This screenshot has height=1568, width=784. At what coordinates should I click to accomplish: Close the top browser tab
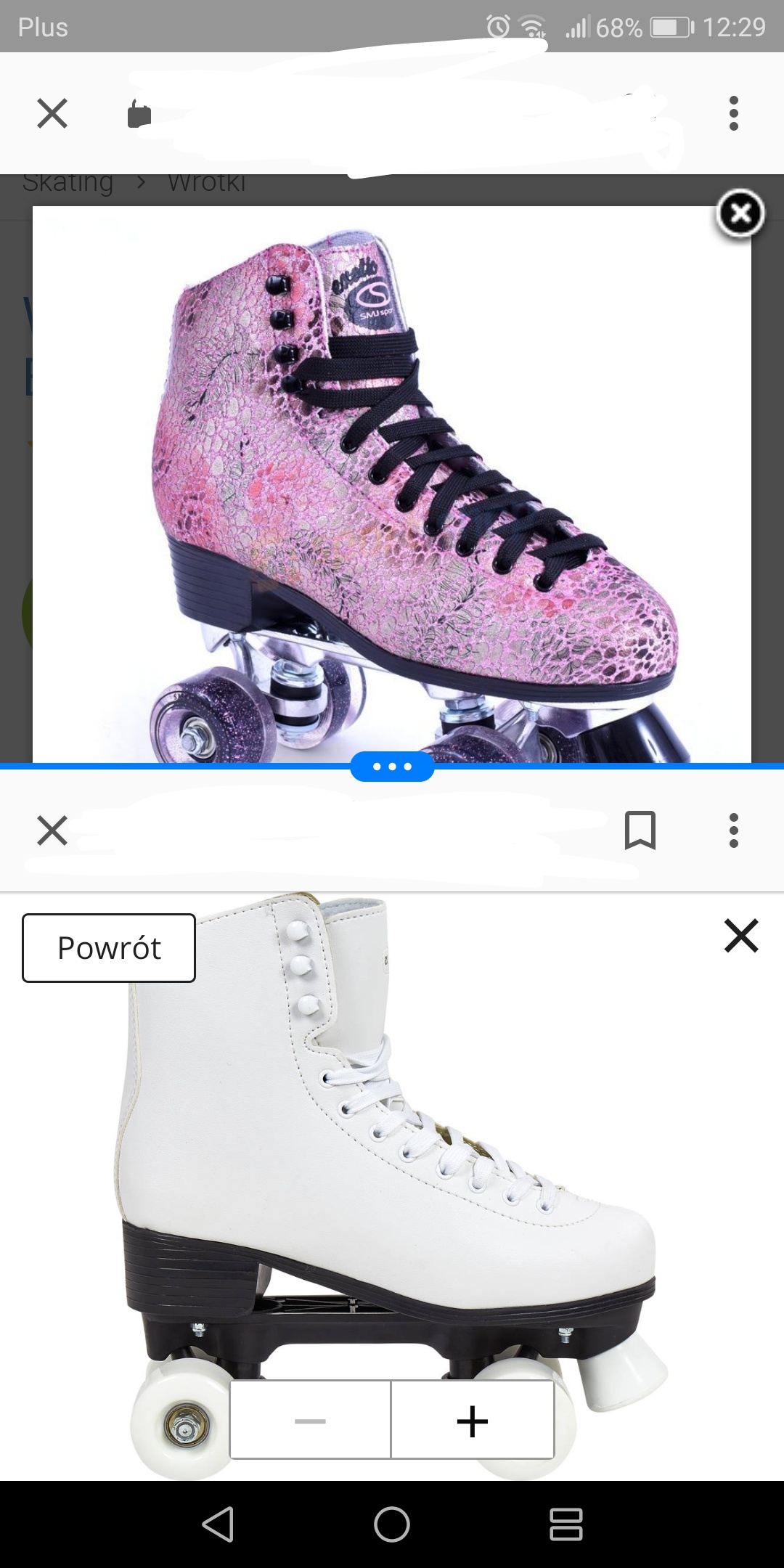(52, 113)
